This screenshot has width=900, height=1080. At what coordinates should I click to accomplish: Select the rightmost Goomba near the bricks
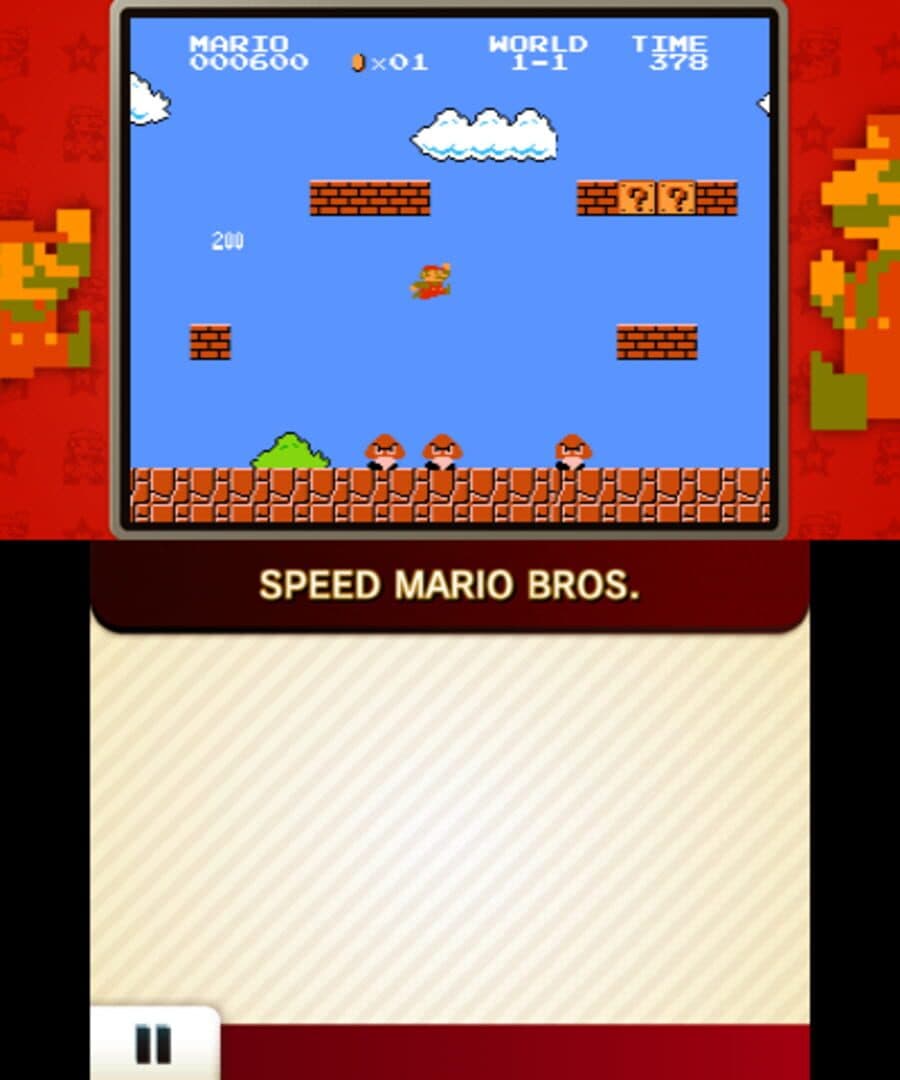pyautogui.click(x=572, y=452)
